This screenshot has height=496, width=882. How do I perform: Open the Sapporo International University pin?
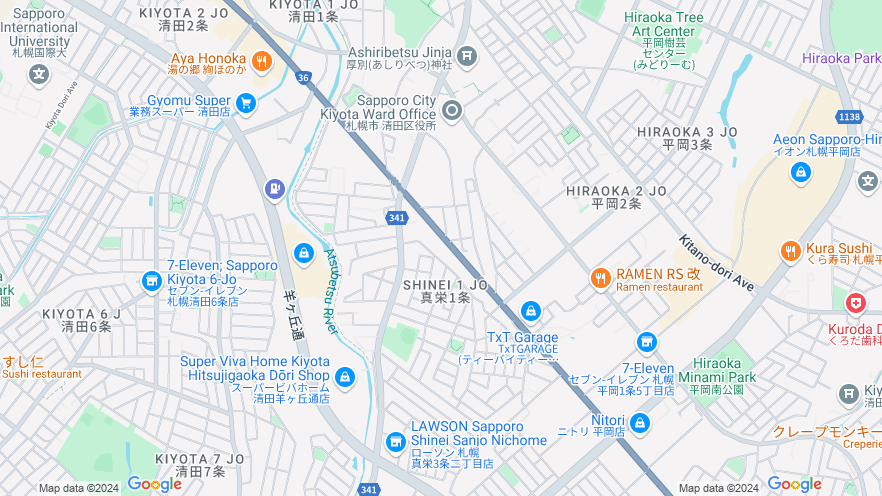[x=39, y=73]
